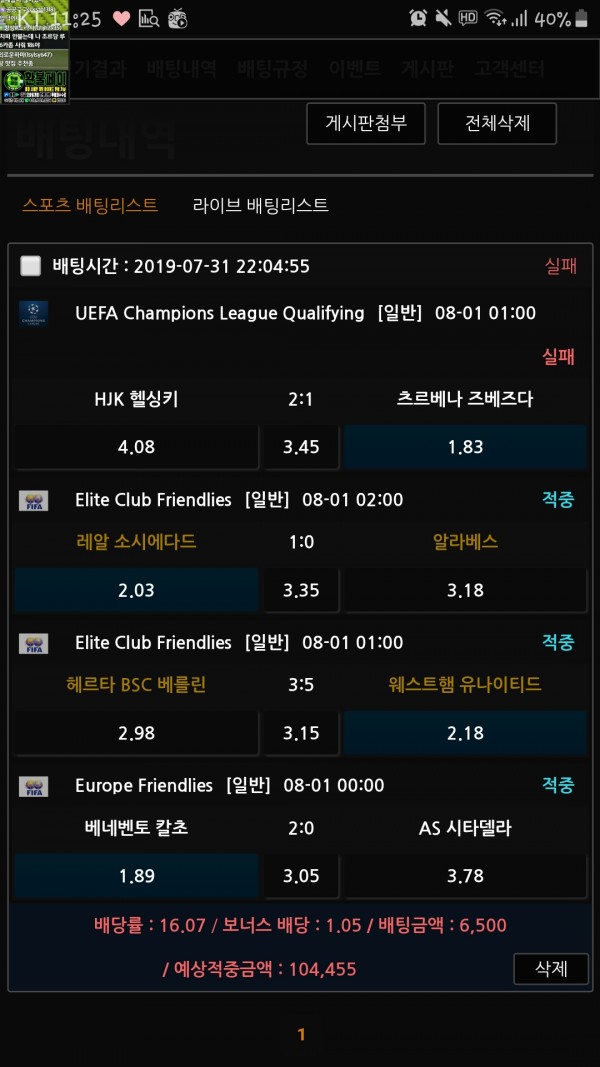Open the 배팅내역 menu
Screen dimensions: 600x1067
(180, 69)
